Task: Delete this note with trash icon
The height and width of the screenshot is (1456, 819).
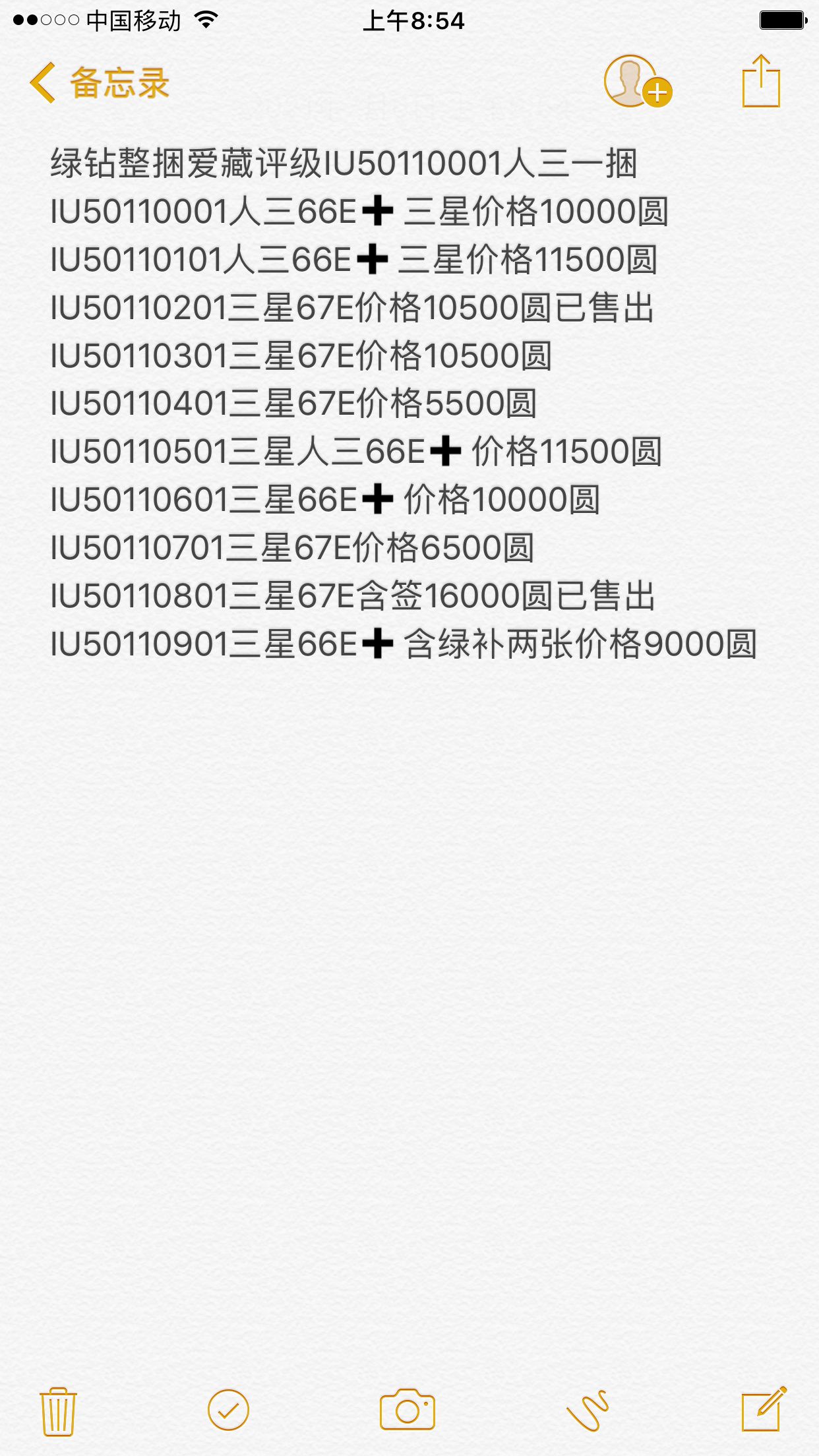Action: point(58,1411)
